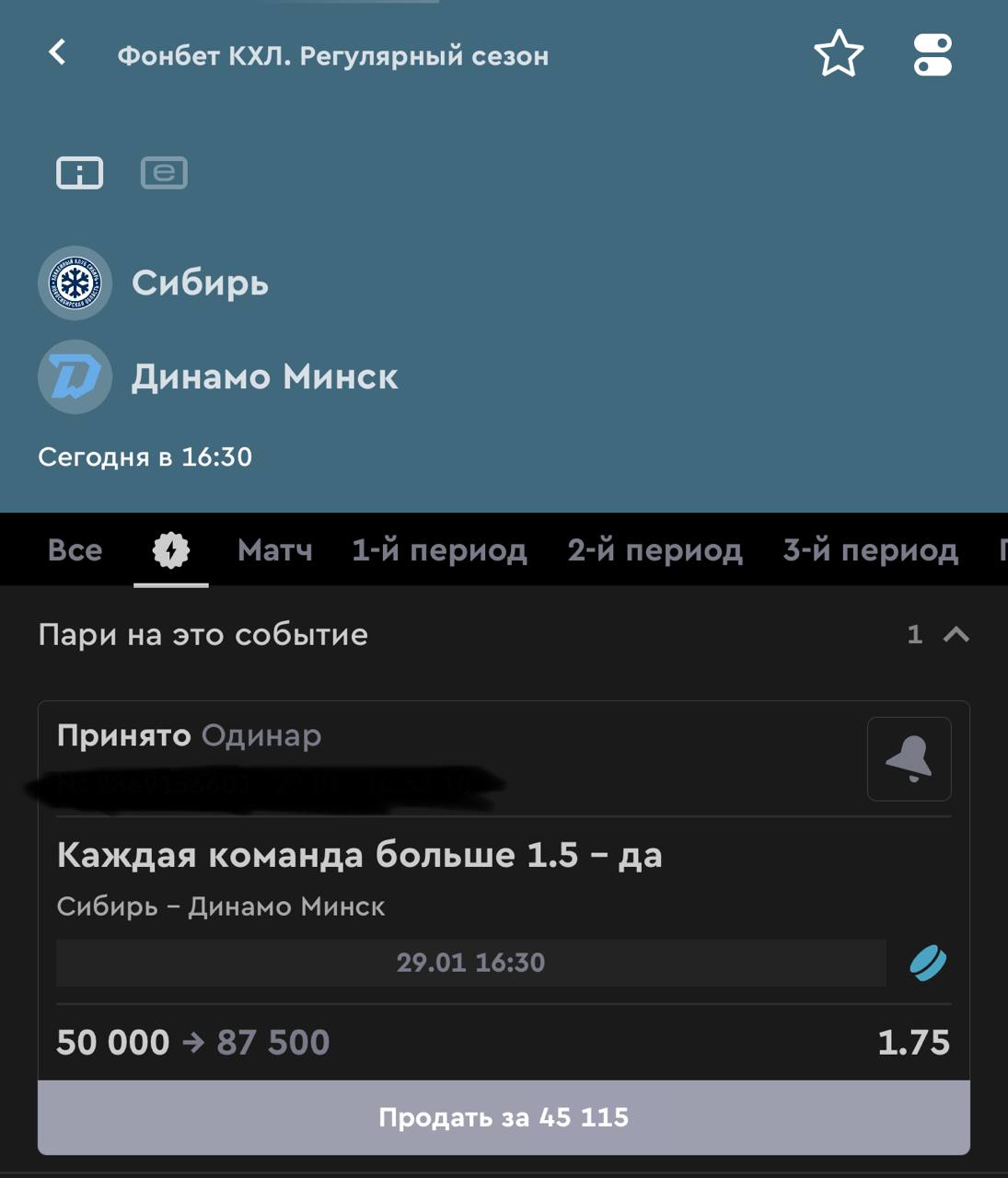
Task: Switch to the Все tab
Action: tap(75, 550)
